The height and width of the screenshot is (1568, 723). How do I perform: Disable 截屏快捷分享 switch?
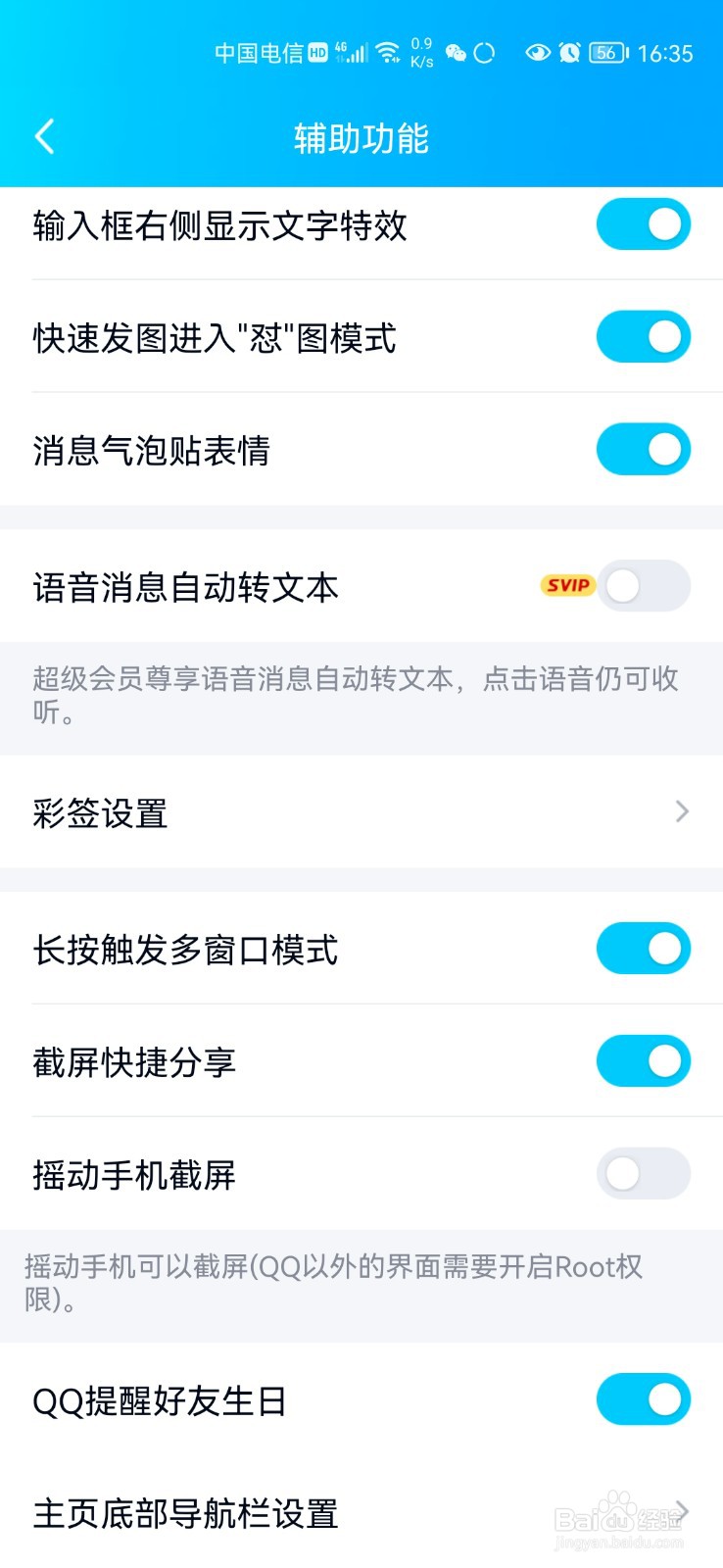(644, 1060)
